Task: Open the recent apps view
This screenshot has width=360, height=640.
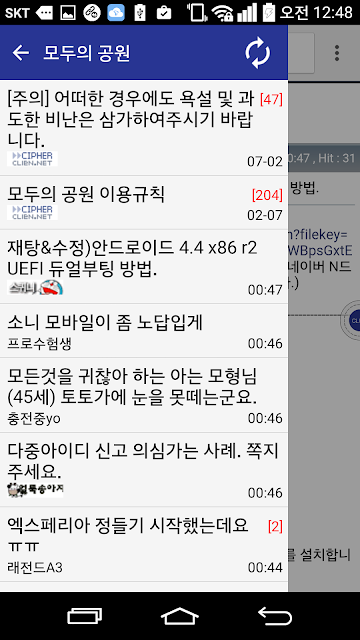Action: pyautogui.click(x=85, y=616)
